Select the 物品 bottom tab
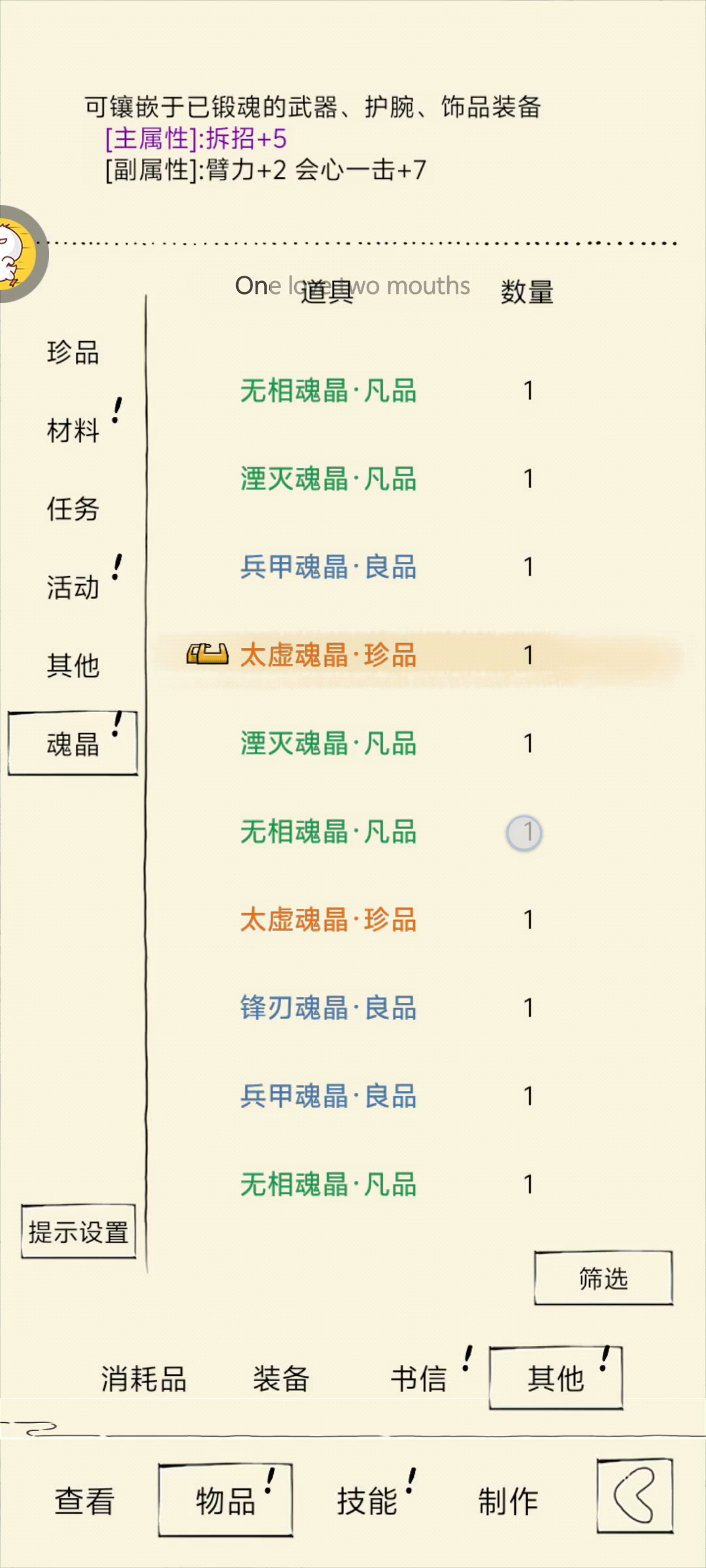This screenshot has width=706, height=1568. [226, 1501]
